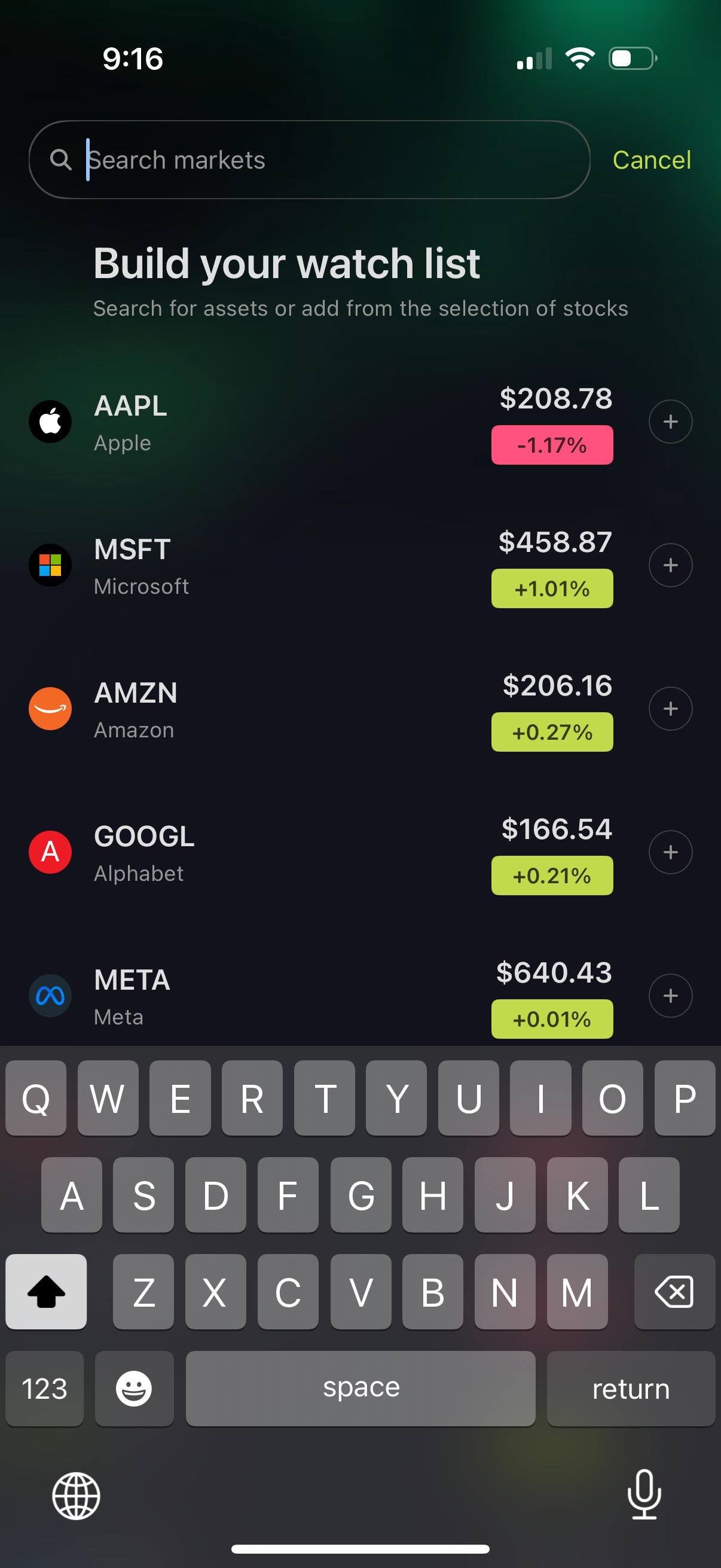
Task: Tap the red -1.17% badge for AAPL
Action: click(551, 444)
